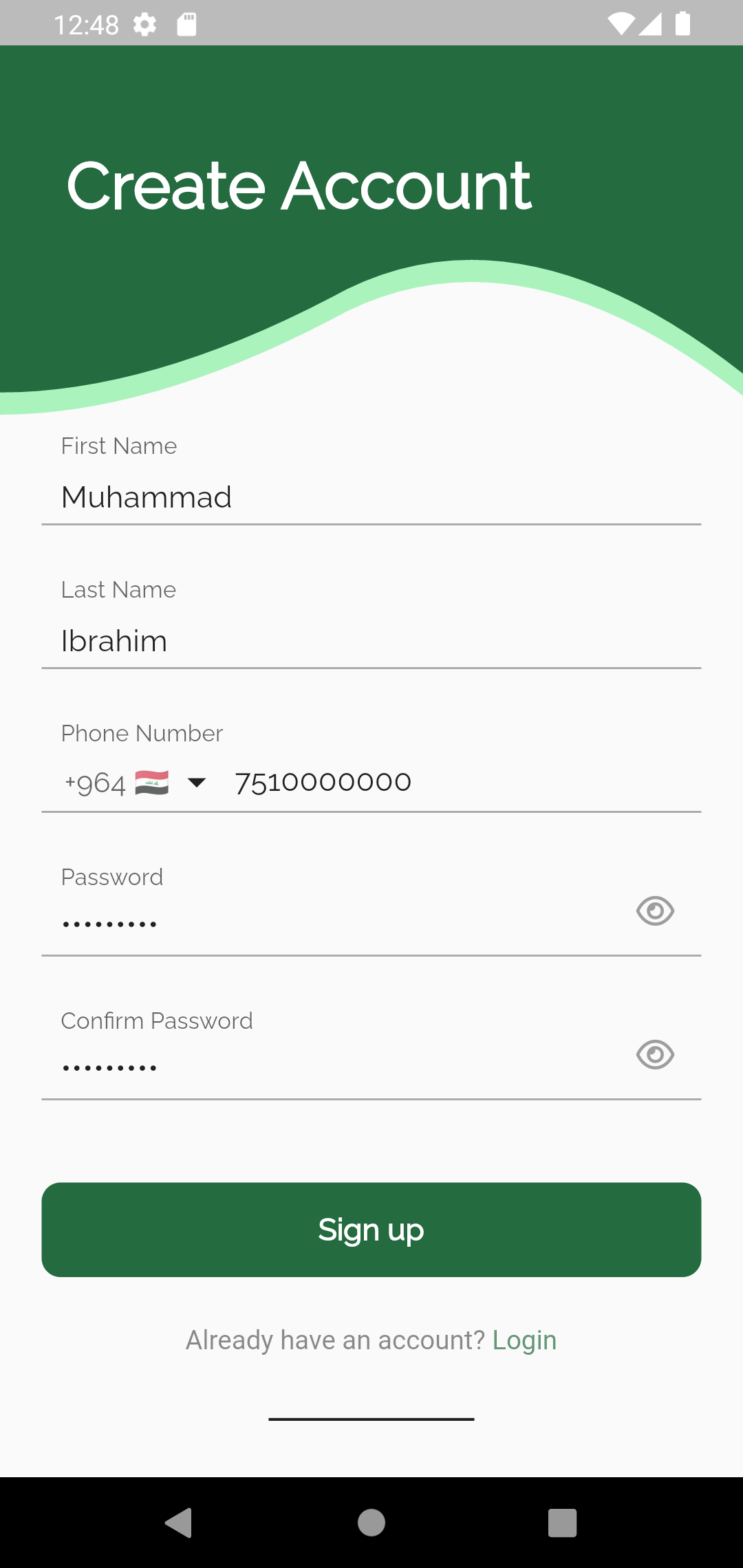Expand the +964 country code dropdown

tap(197, 781)
